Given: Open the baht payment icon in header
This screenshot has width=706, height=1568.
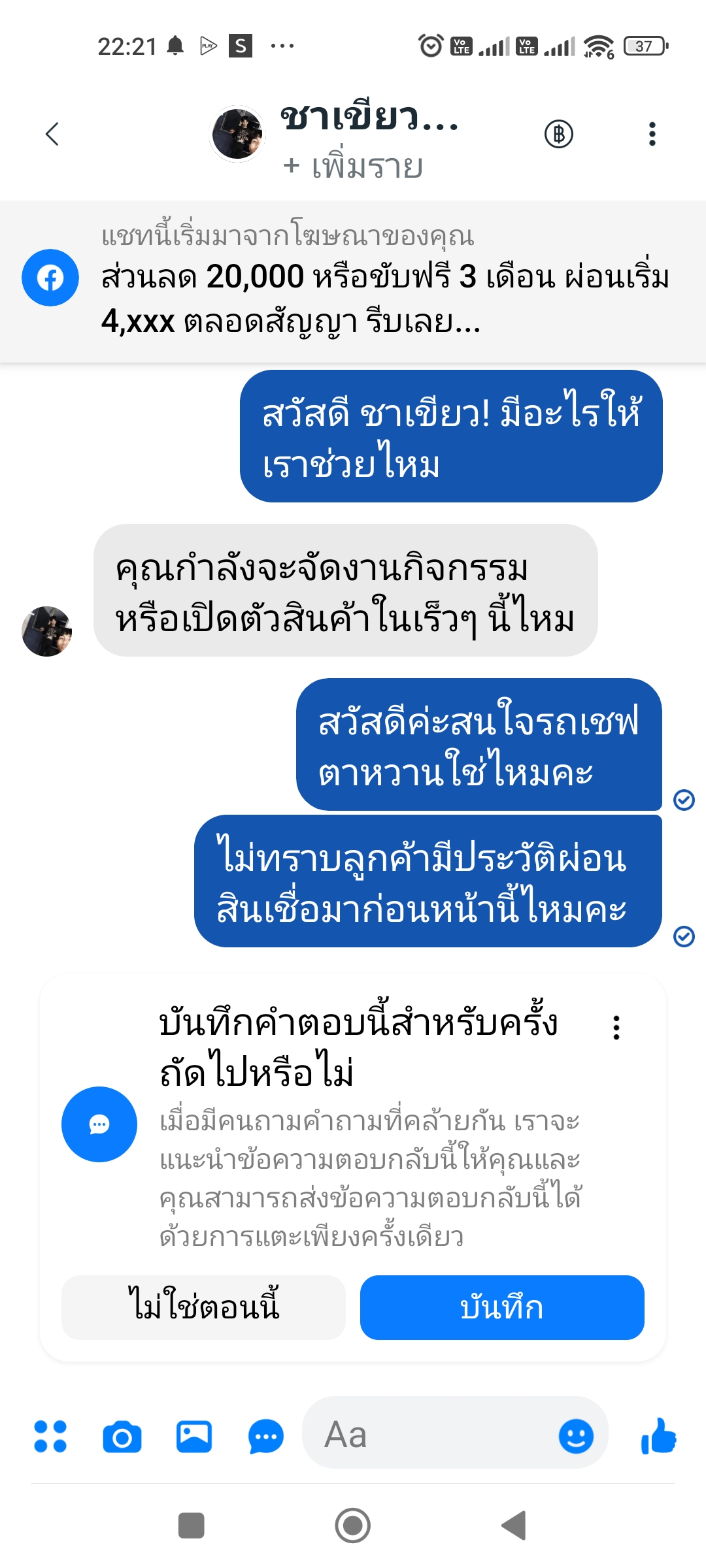Looking at the screenshot, I should pos(558,134).
